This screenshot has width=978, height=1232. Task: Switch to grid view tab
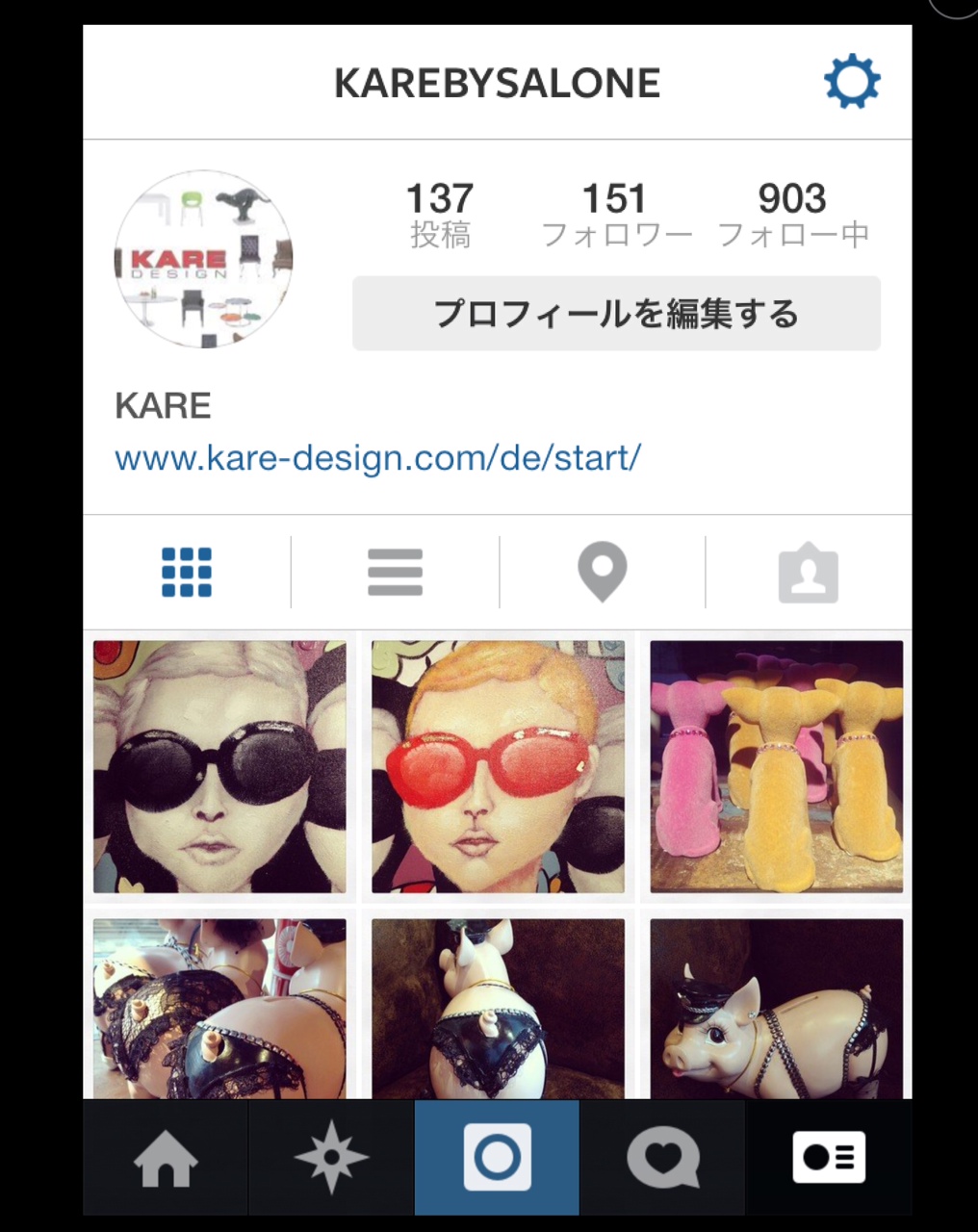pos(187,573)
